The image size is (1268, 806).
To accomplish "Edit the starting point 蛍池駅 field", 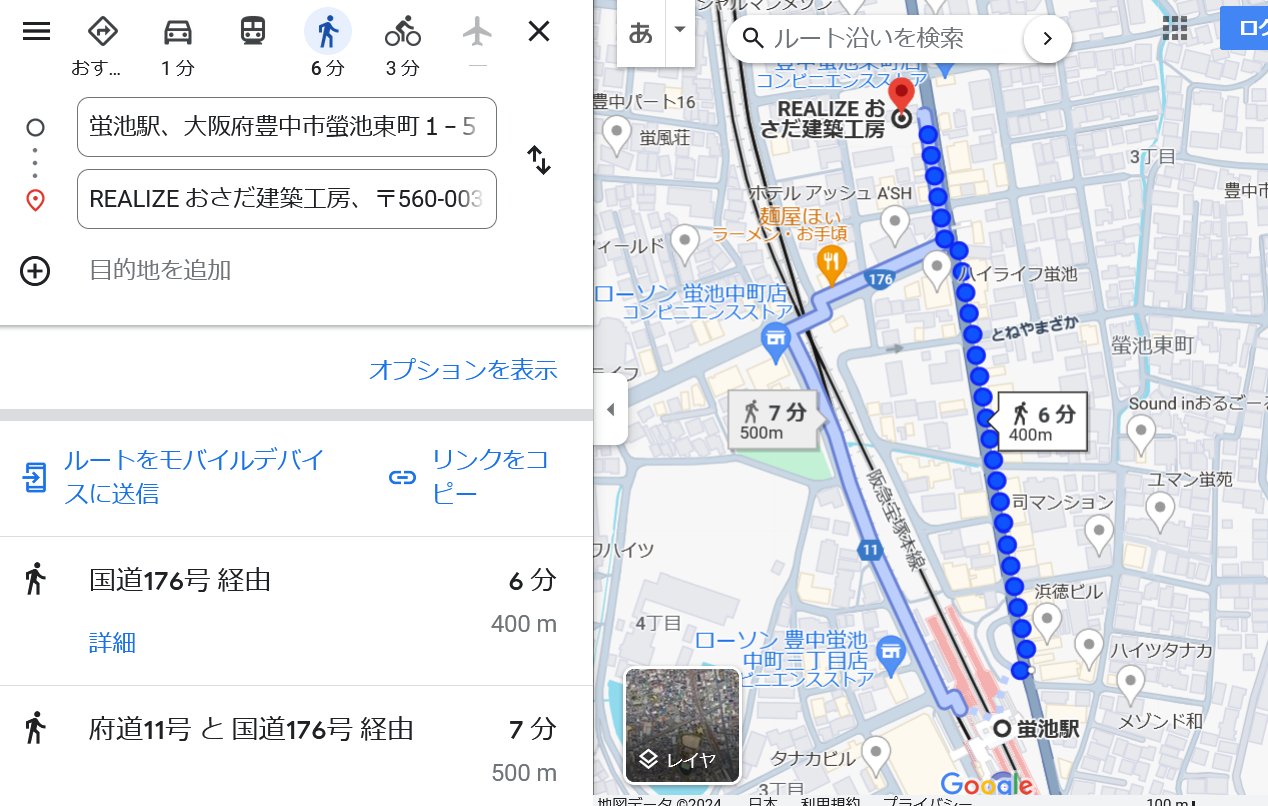I will [286, 127].
